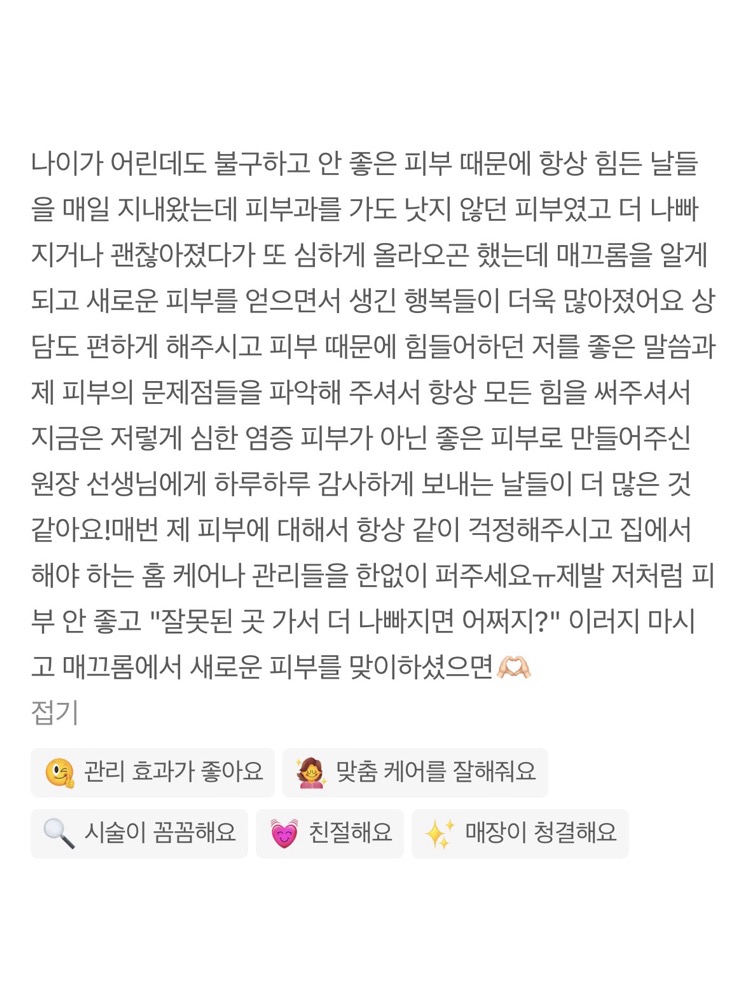The image size is (750, 1000).
Task: Select the 맞춤 케어를 잘해줘요 tag button
Action: (x=415, y=772)
